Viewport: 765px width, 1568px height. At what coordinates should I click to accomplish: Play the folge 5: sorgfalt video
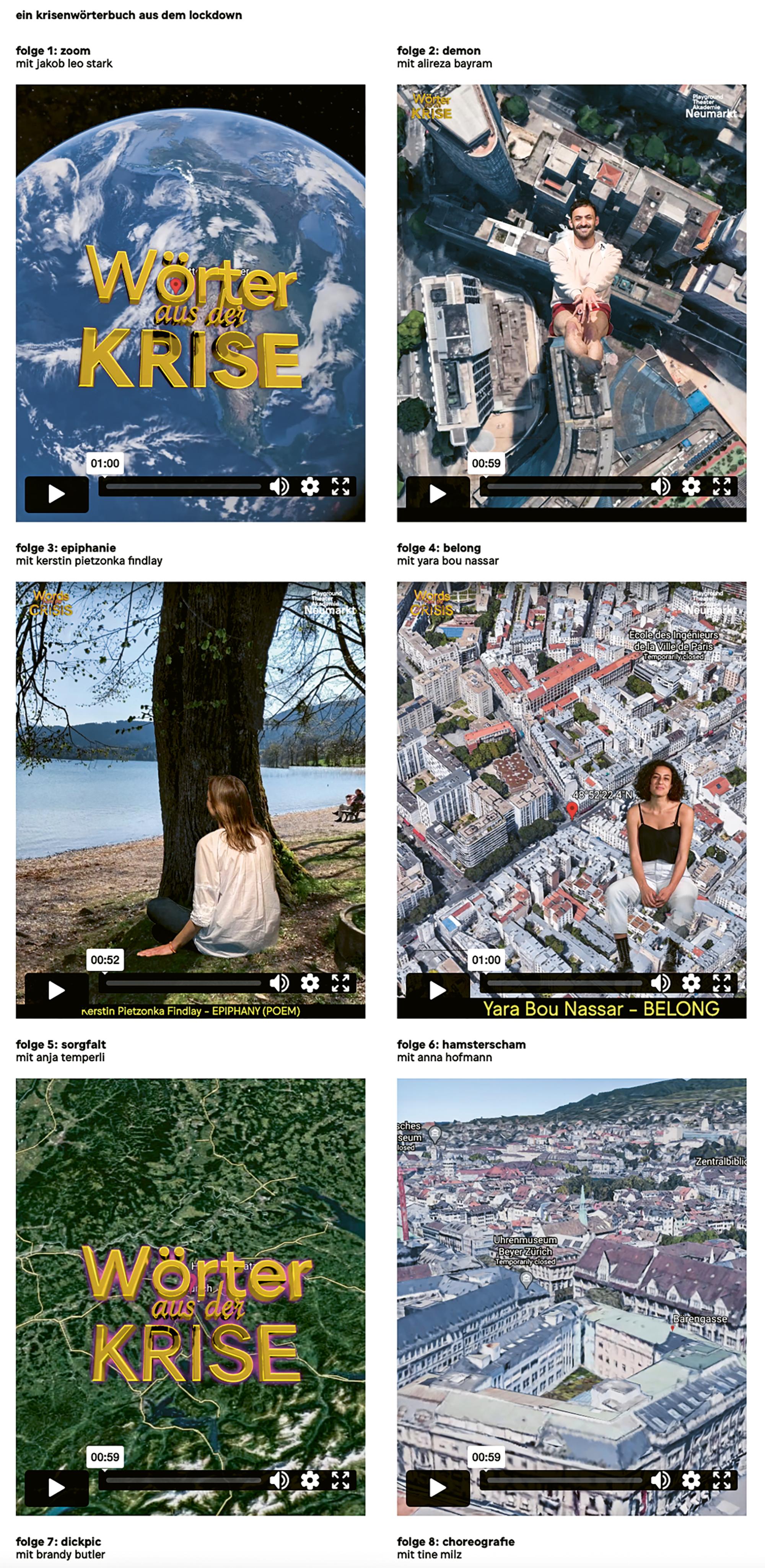coord(57,1488)
